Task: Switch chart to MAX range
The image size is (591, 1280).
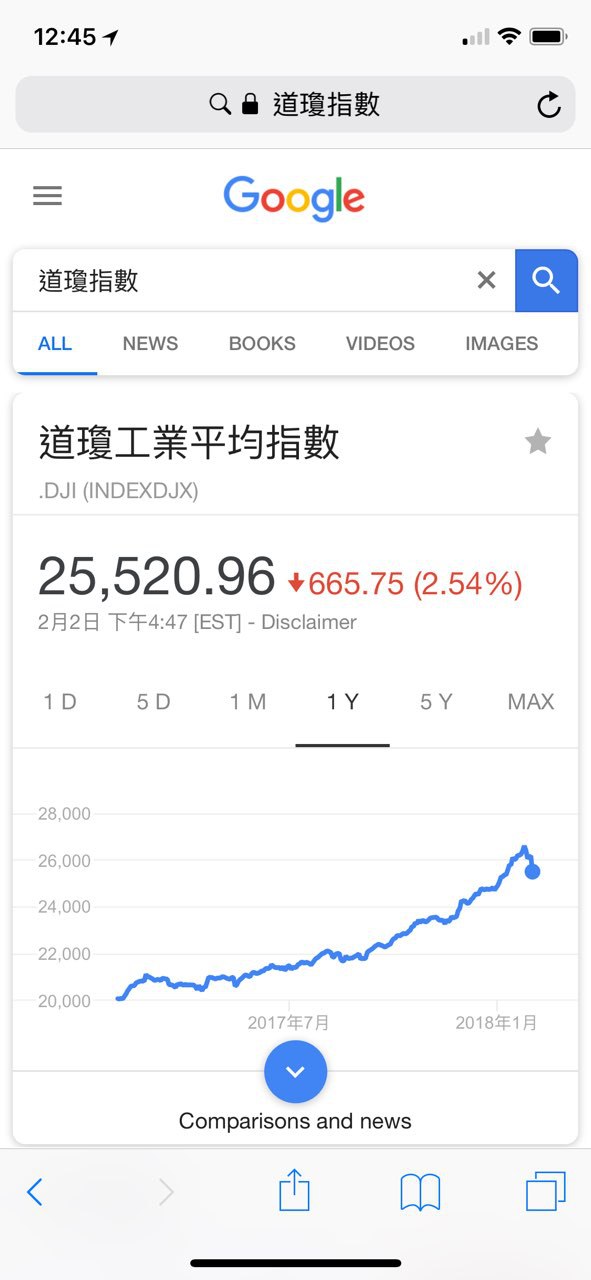Action: (531, 702)
